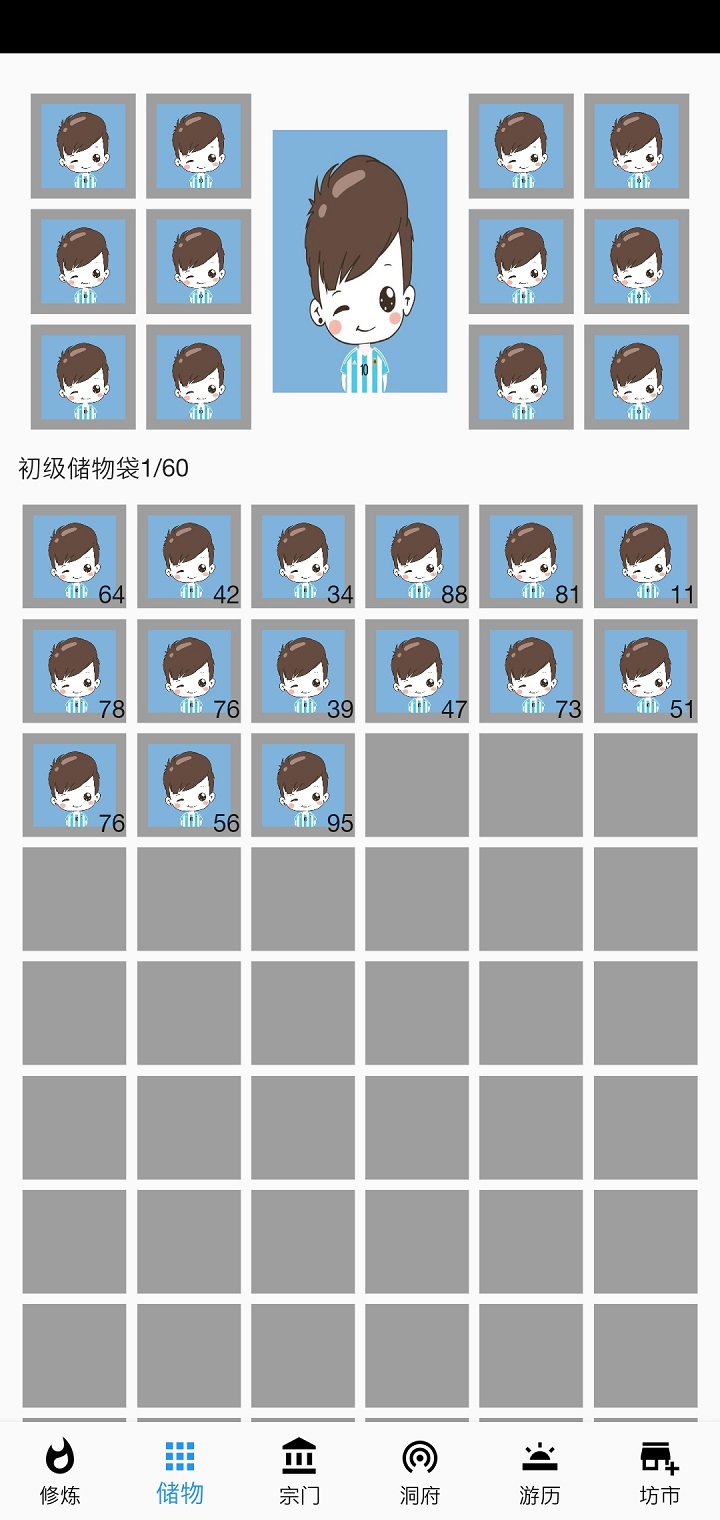Open the 坊市 tab
The height and width of the screenshot is (1520, 720).
click(659, 1472)
